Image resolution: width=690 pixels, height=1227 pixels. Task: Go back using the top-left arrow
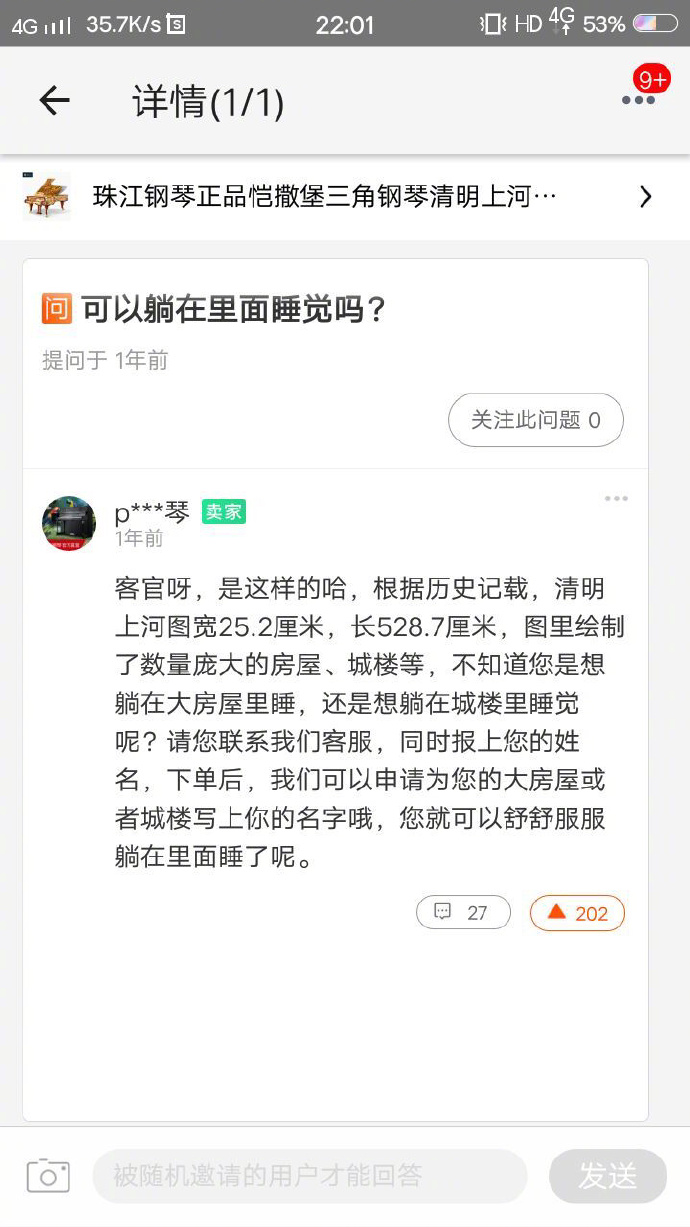point(54,100)
